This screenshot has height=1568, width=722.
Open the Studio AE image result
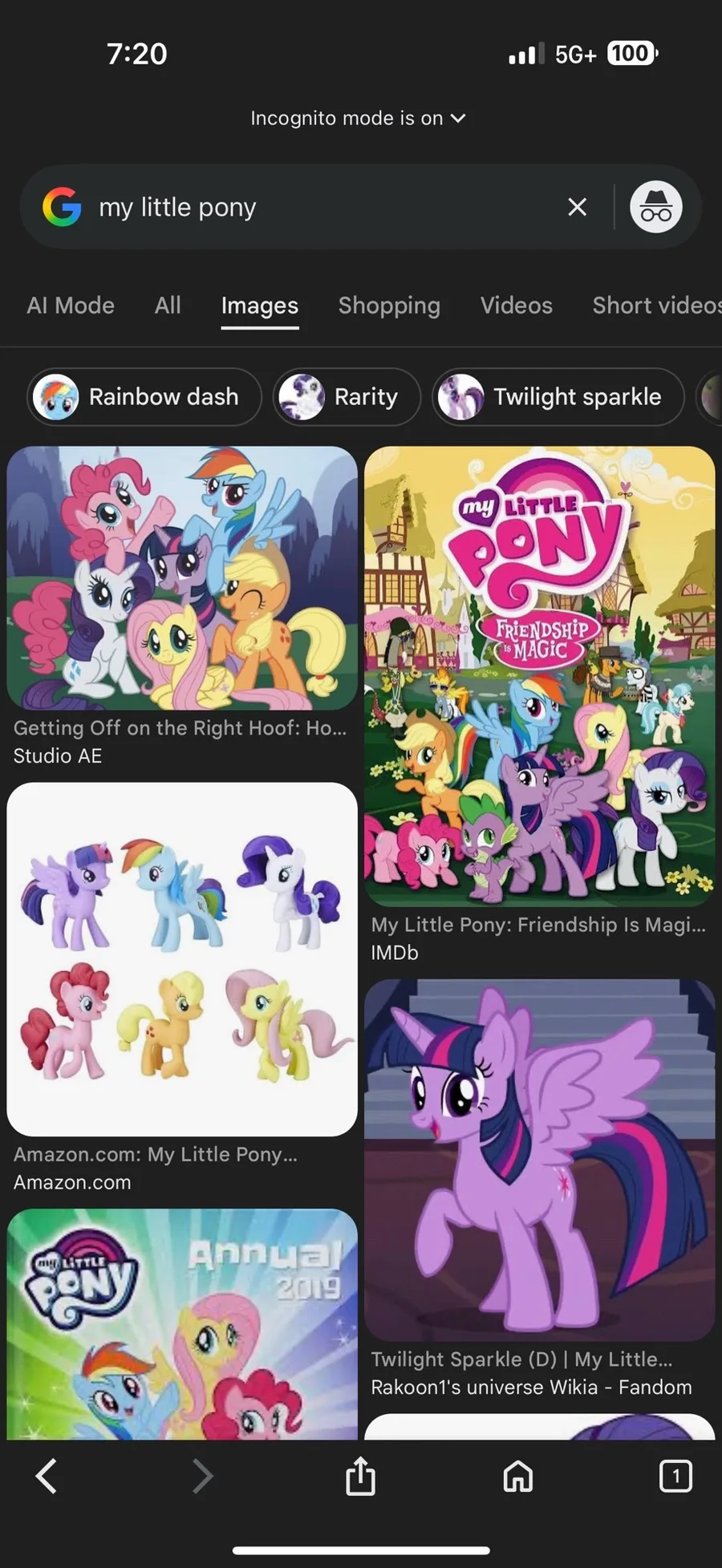pos(182,577)
